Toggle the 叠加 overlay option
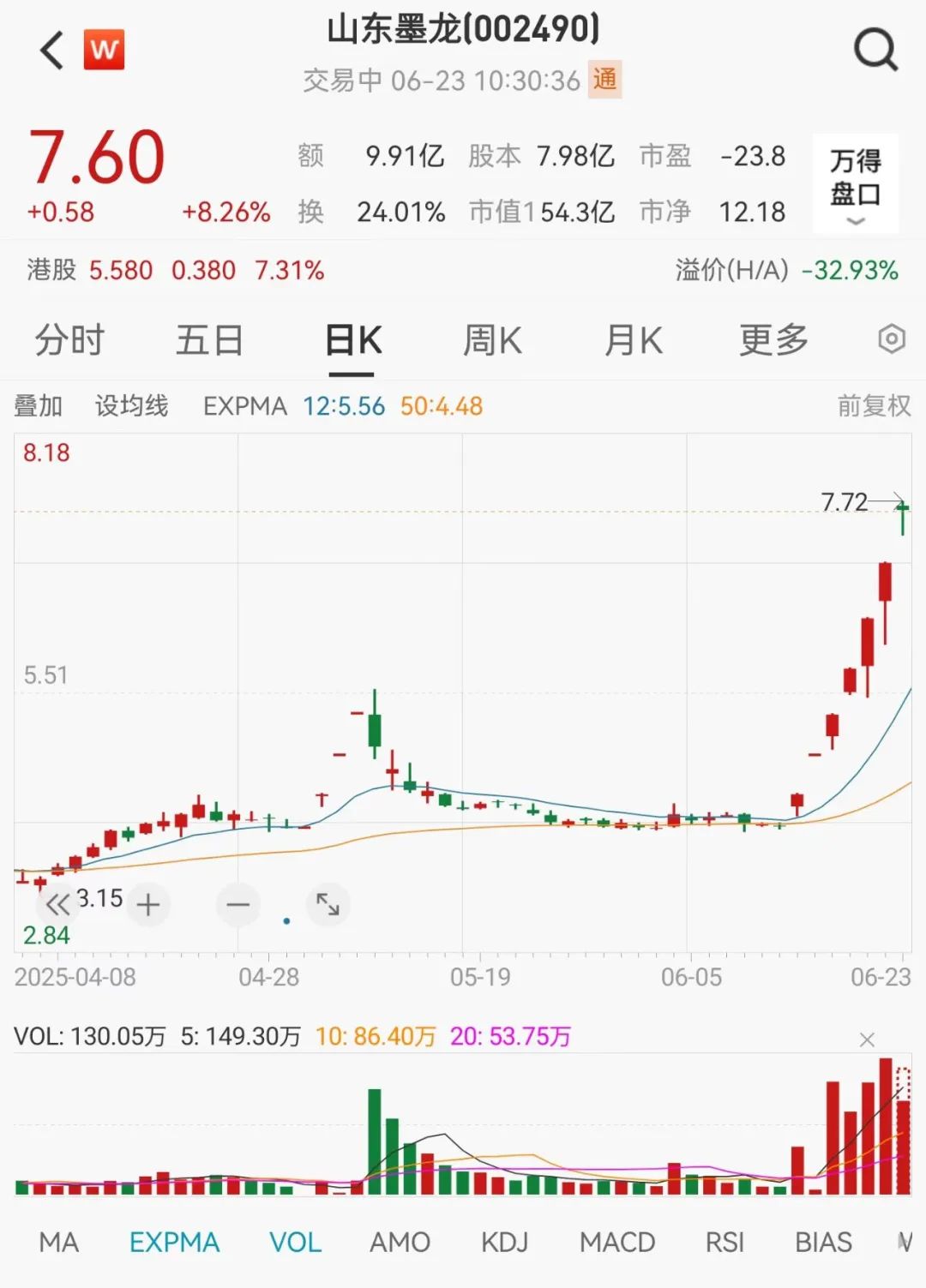Screen dimensions: 926x1288 38,405
